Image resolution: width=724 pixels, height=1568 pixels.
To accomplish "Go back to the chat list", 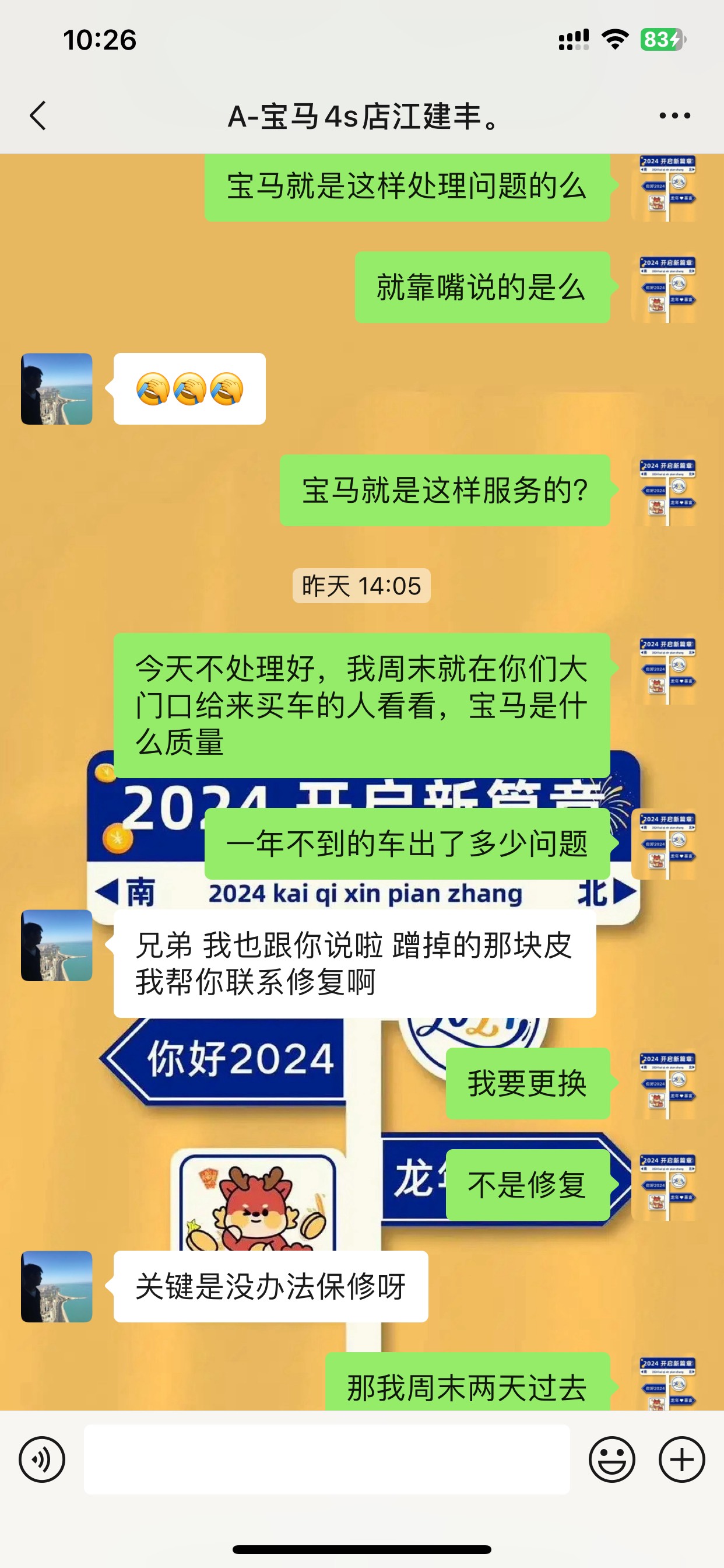I will click(38, 116).
